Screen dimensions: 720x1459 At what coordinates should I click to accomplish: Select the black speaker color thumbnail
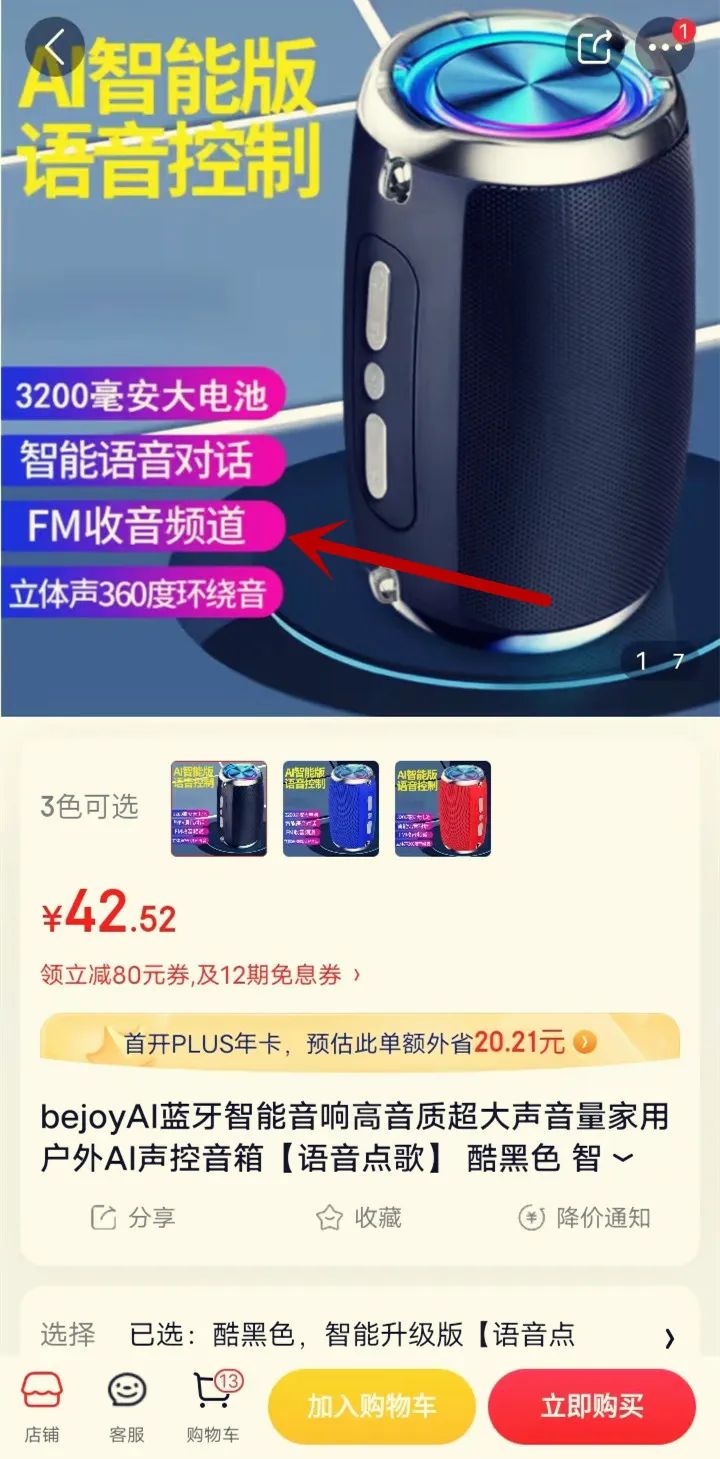point(219,808)
